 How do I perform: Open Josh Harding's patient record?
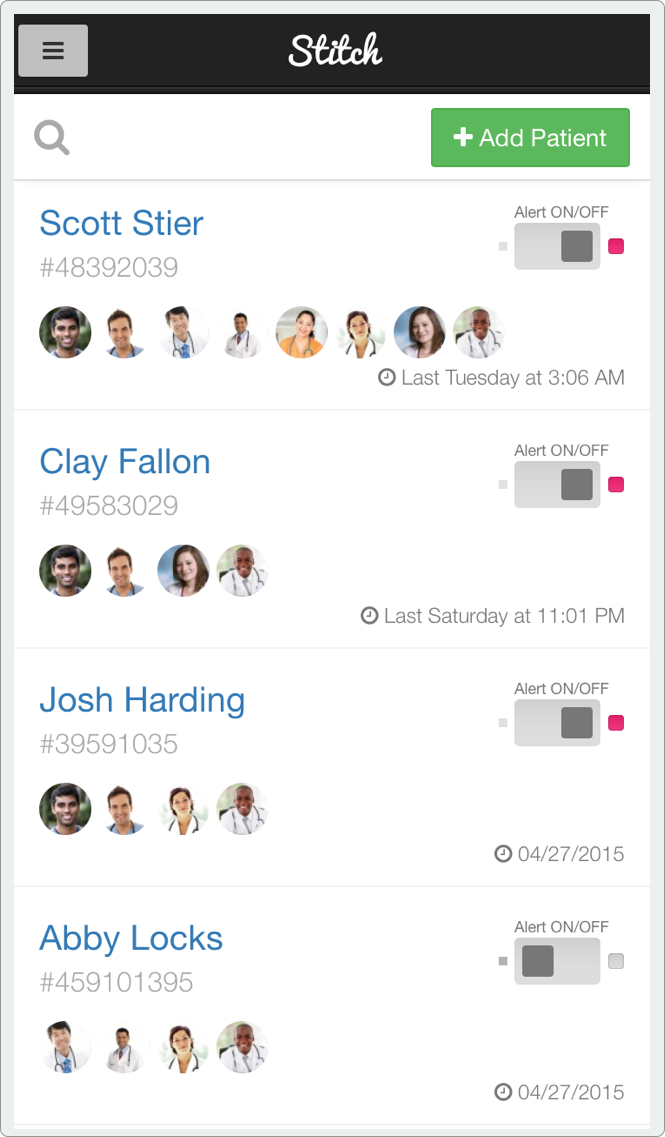pyautogui.click(x=142, y=700)
